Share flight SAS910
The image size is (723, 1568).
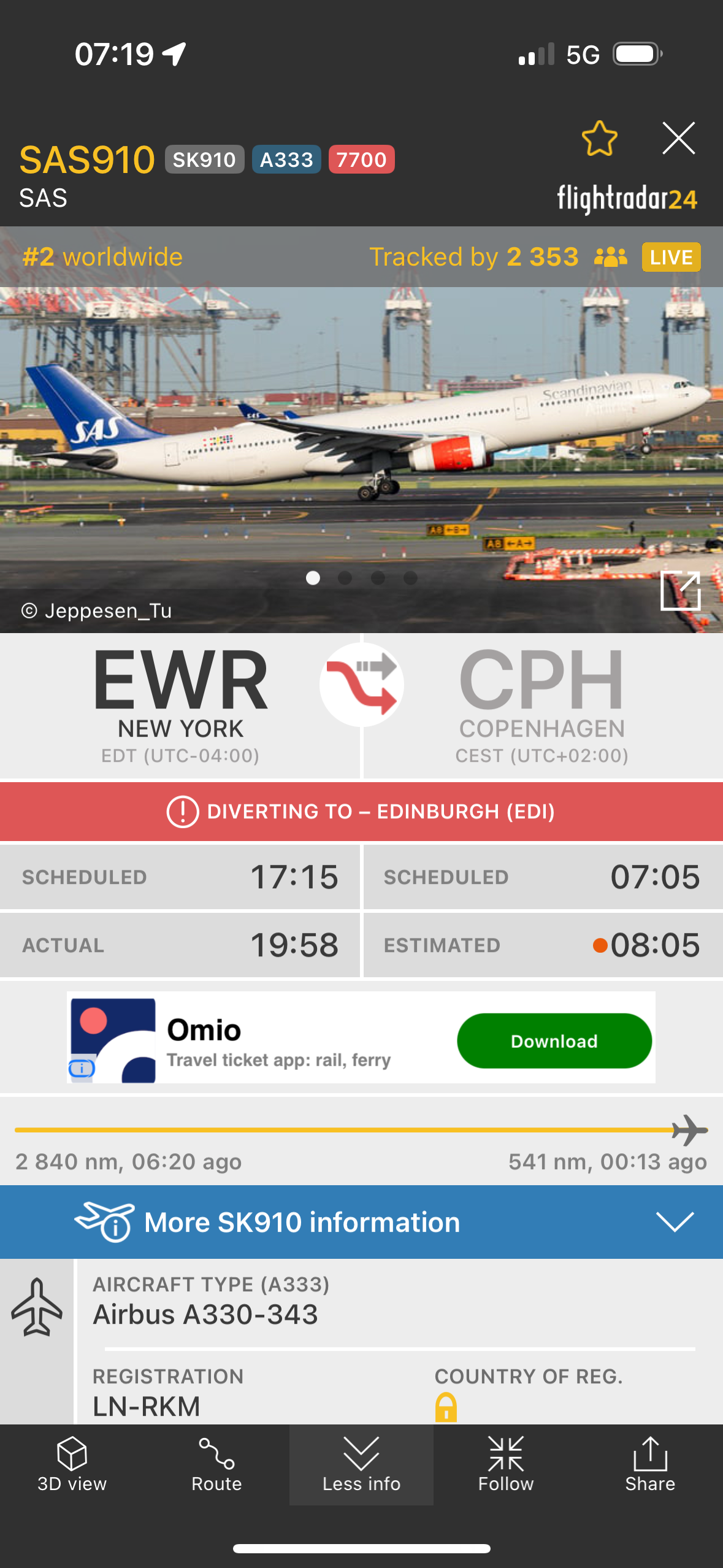click(650, 1464)
